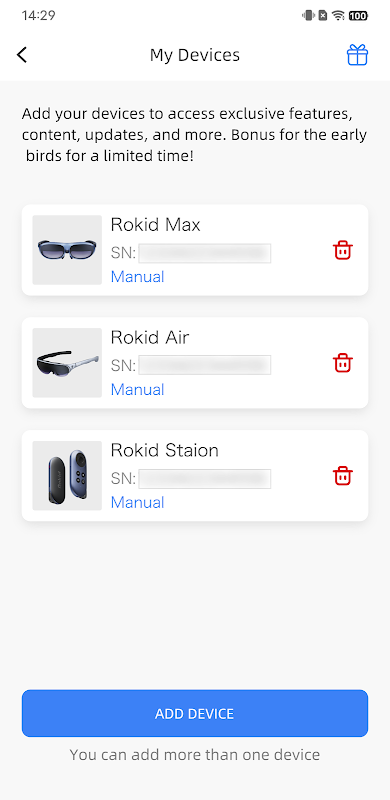Open the gift bonus icon

click(357, 55)
